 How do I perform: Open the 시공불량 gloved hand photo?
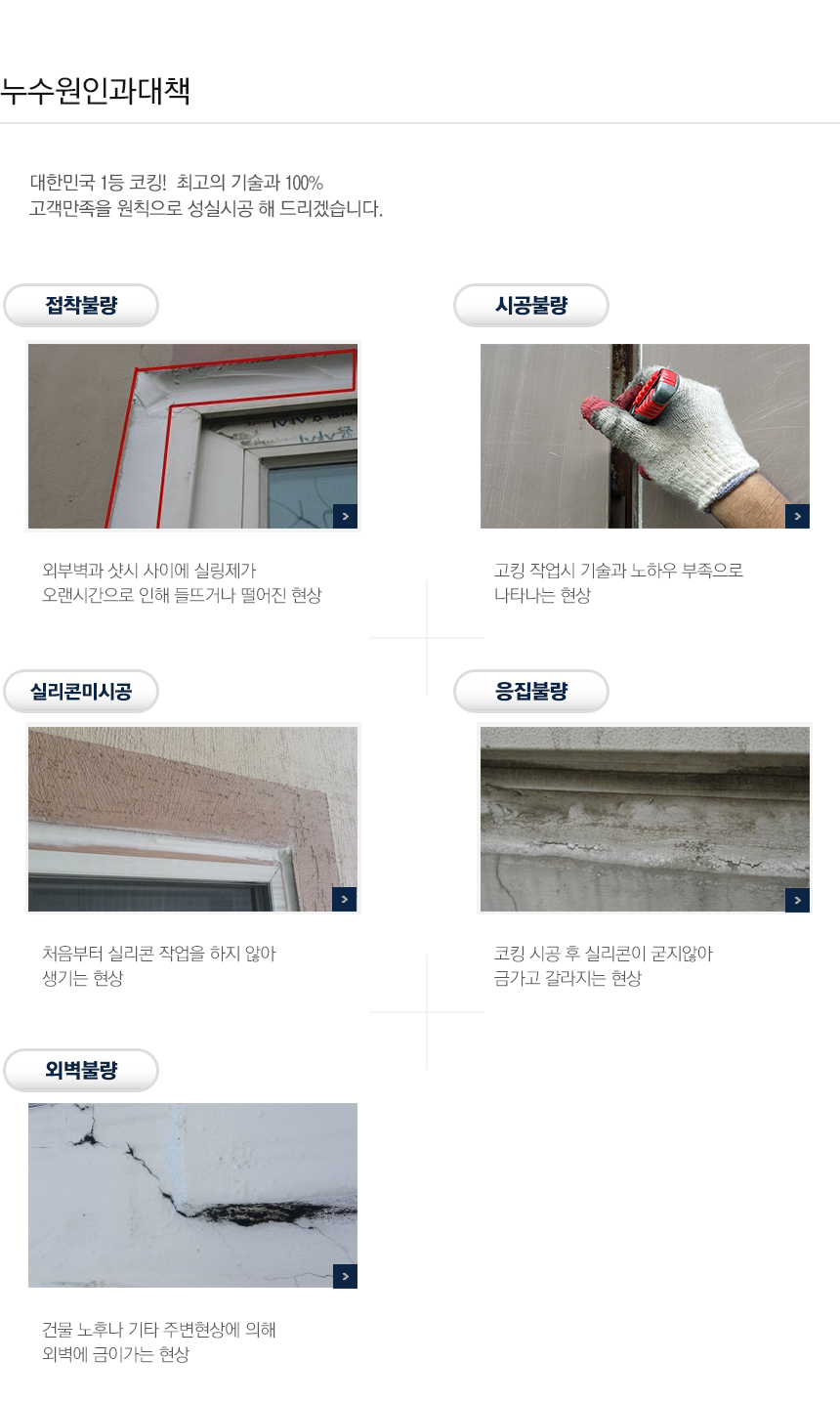coord(645,436)
